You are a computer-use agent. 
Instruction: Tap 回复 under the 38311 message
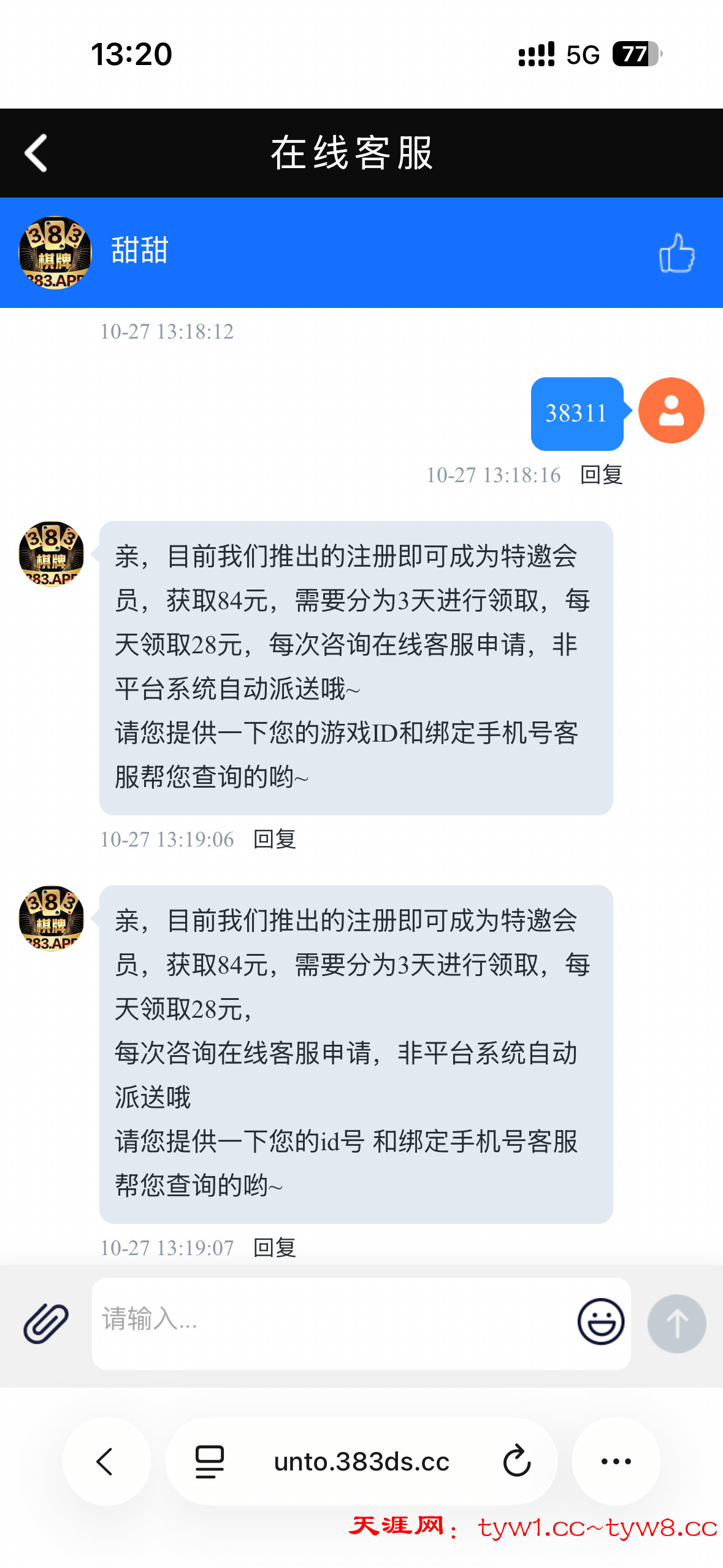(601, 475)
